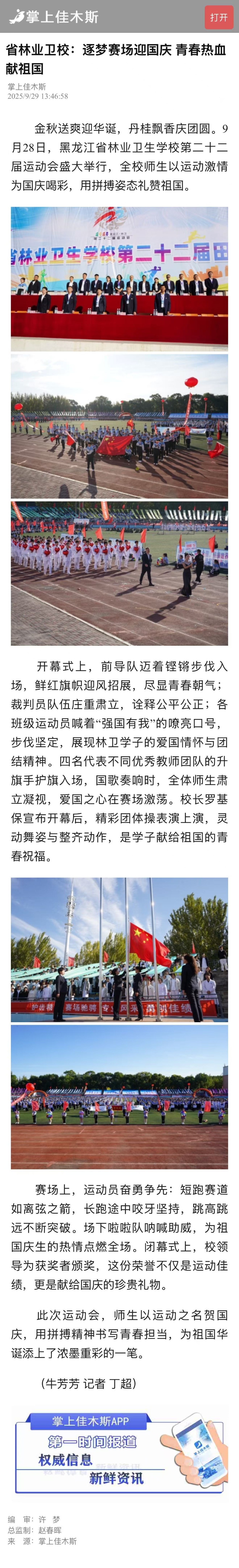The height and width of the screenshot is (1568, 239).
Task: View the photo with red balloons over the field
Action: (119, 426)
